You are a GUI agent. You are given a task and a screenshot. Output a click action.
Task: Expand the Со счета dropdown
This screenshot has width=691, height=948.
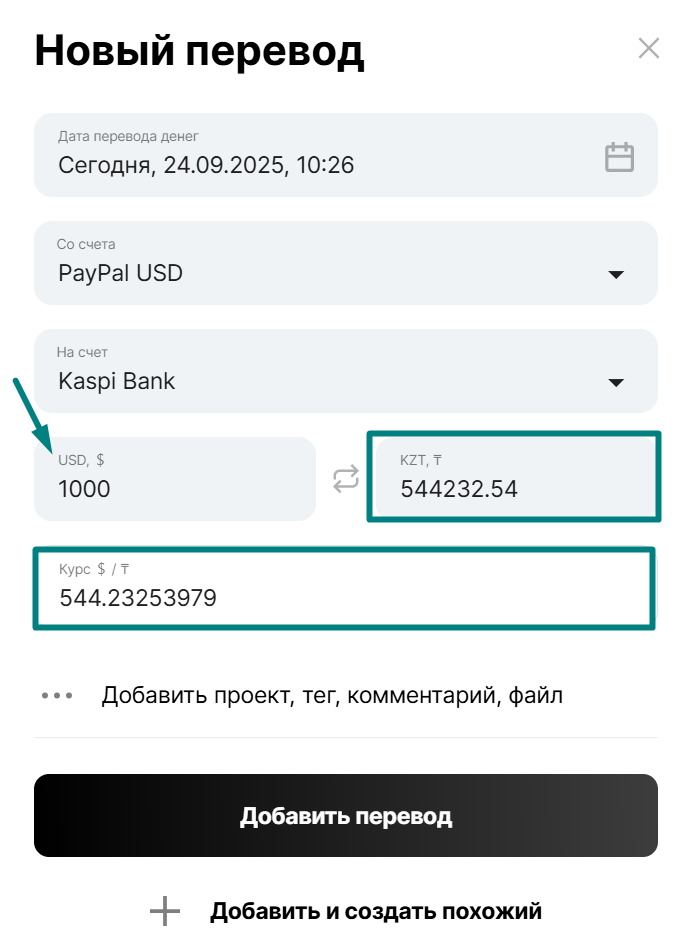point(616,274)
